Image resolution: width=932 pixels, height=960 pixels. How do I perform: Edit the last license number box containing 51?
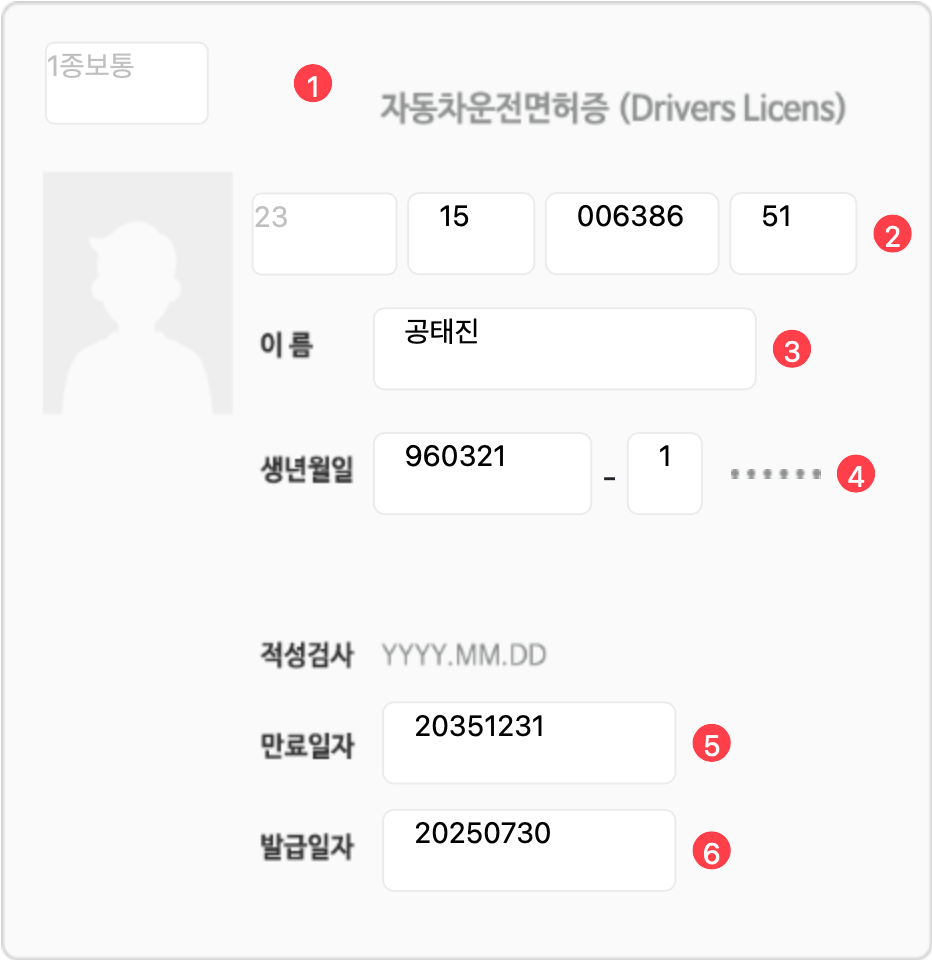[792, 234]
